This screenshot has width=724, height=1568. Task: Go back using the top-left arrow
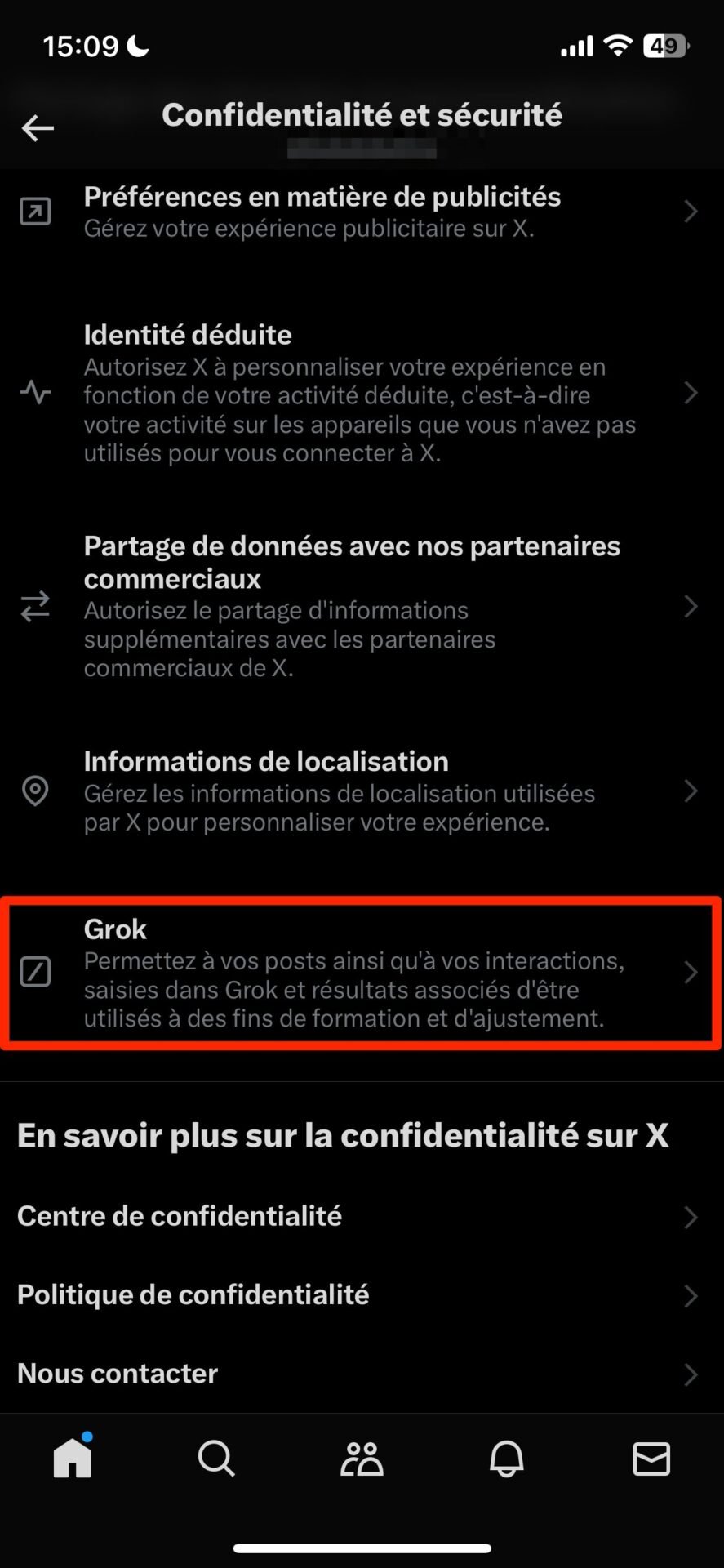[38, 128]
